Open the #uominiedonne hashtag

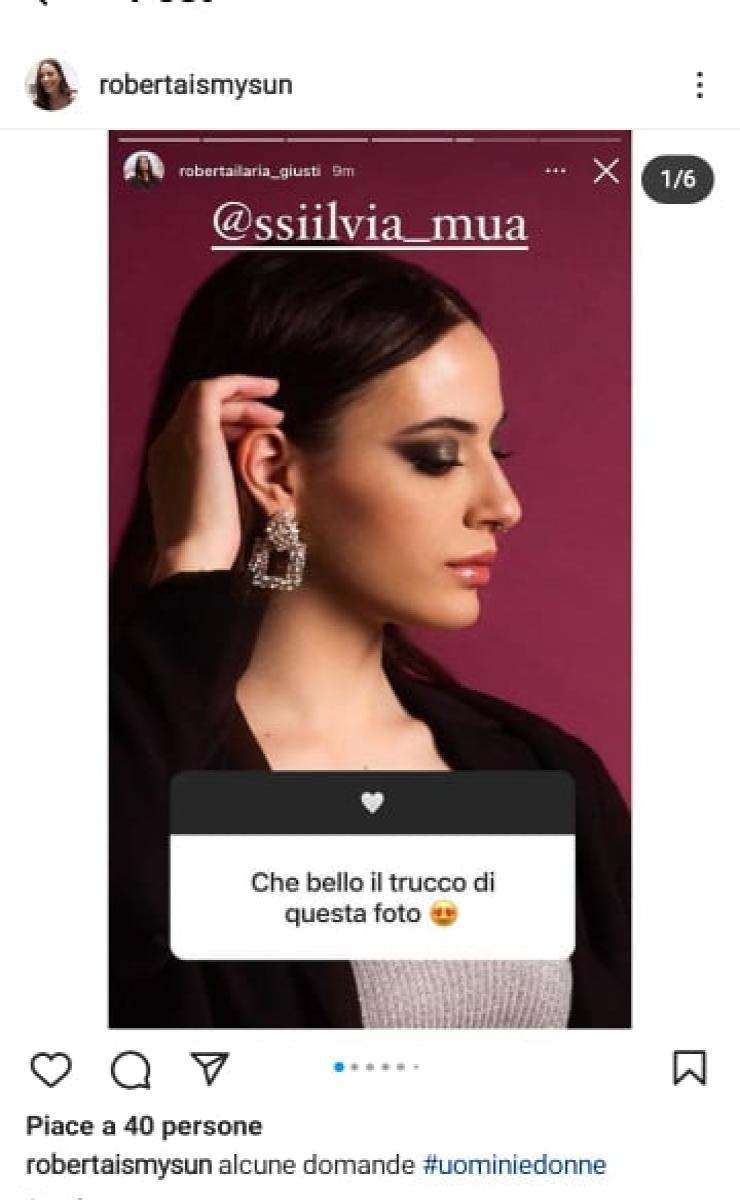514,1165
